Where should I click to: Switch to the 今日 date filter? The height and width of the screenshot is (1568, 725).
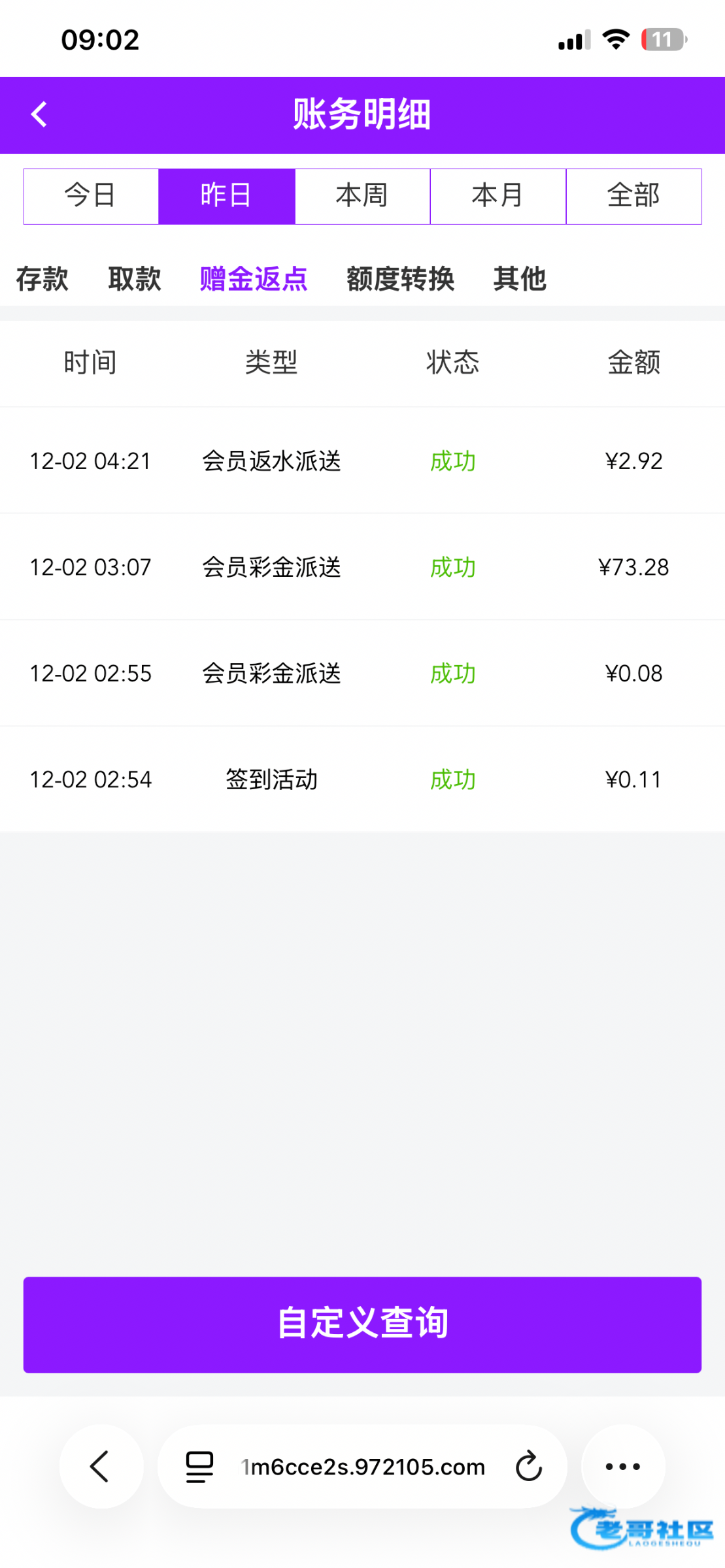(91, 196)
